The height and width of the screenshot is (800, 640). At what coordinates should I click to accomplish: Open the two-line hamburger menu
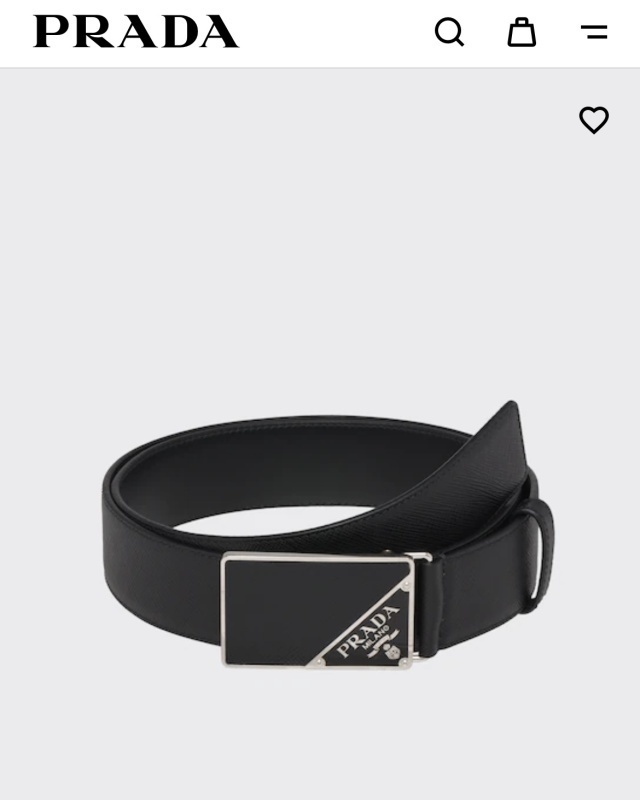pos(594,32)
